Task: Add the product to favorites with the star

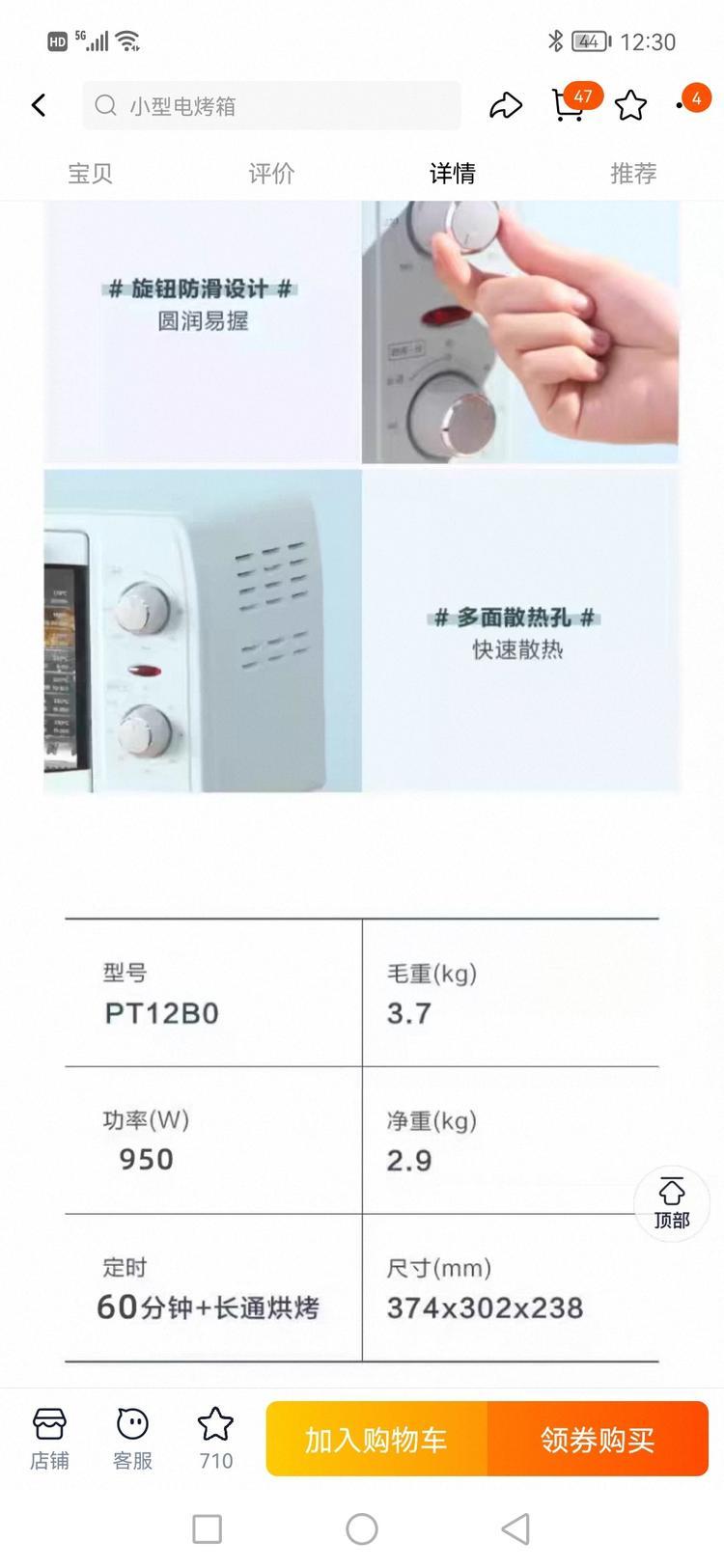Action: [630, 105]
